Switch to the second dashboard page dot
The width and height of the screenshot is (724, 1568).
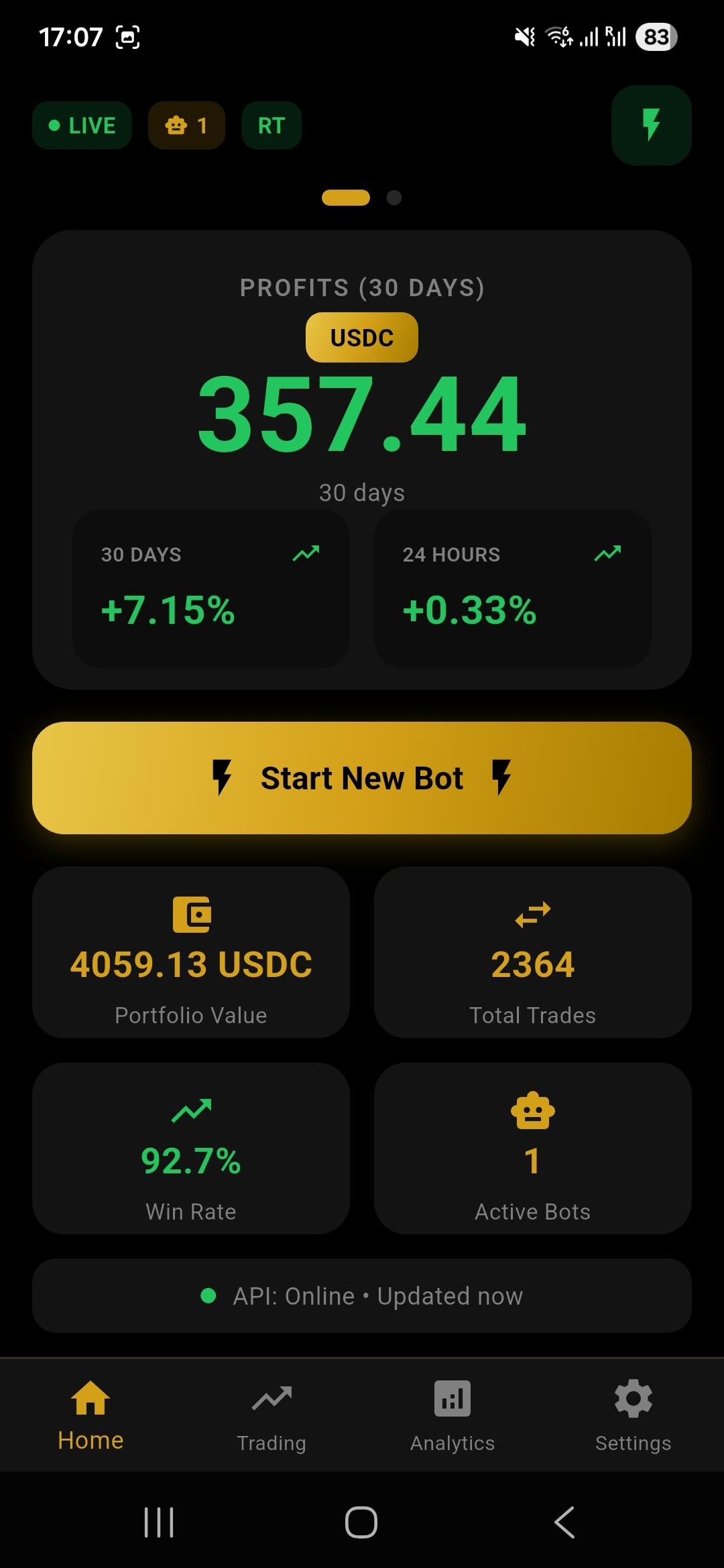pyautogui.click(x=393, y=198)
